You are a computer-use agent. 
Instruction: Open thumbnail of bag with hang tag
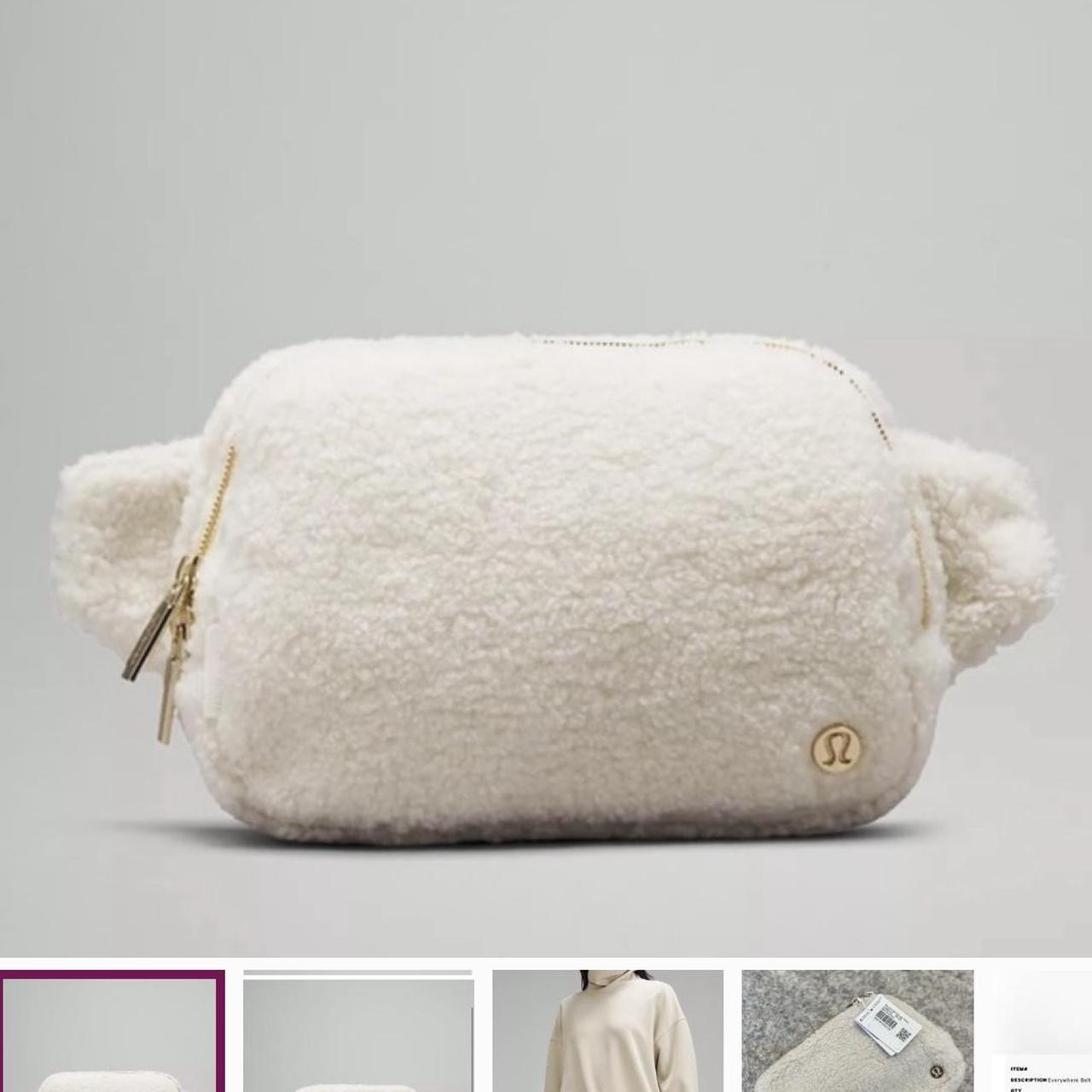coord(857,1032)
